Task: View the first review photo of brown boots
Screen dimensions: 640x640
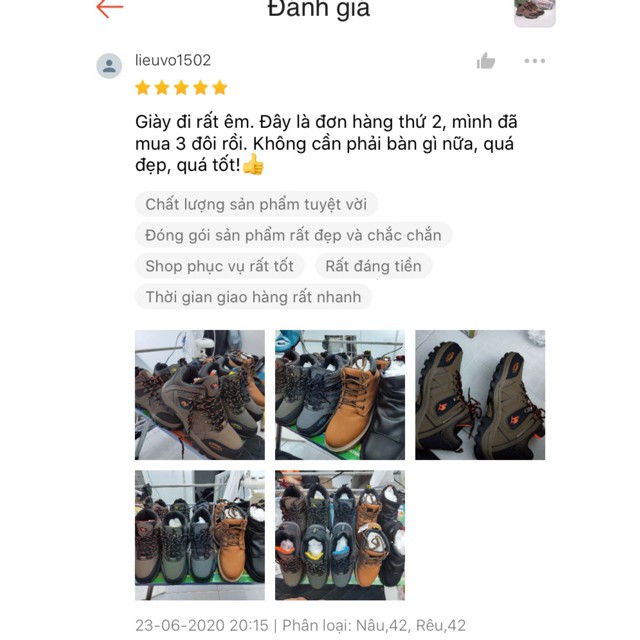Action: (x=200, y=395)
